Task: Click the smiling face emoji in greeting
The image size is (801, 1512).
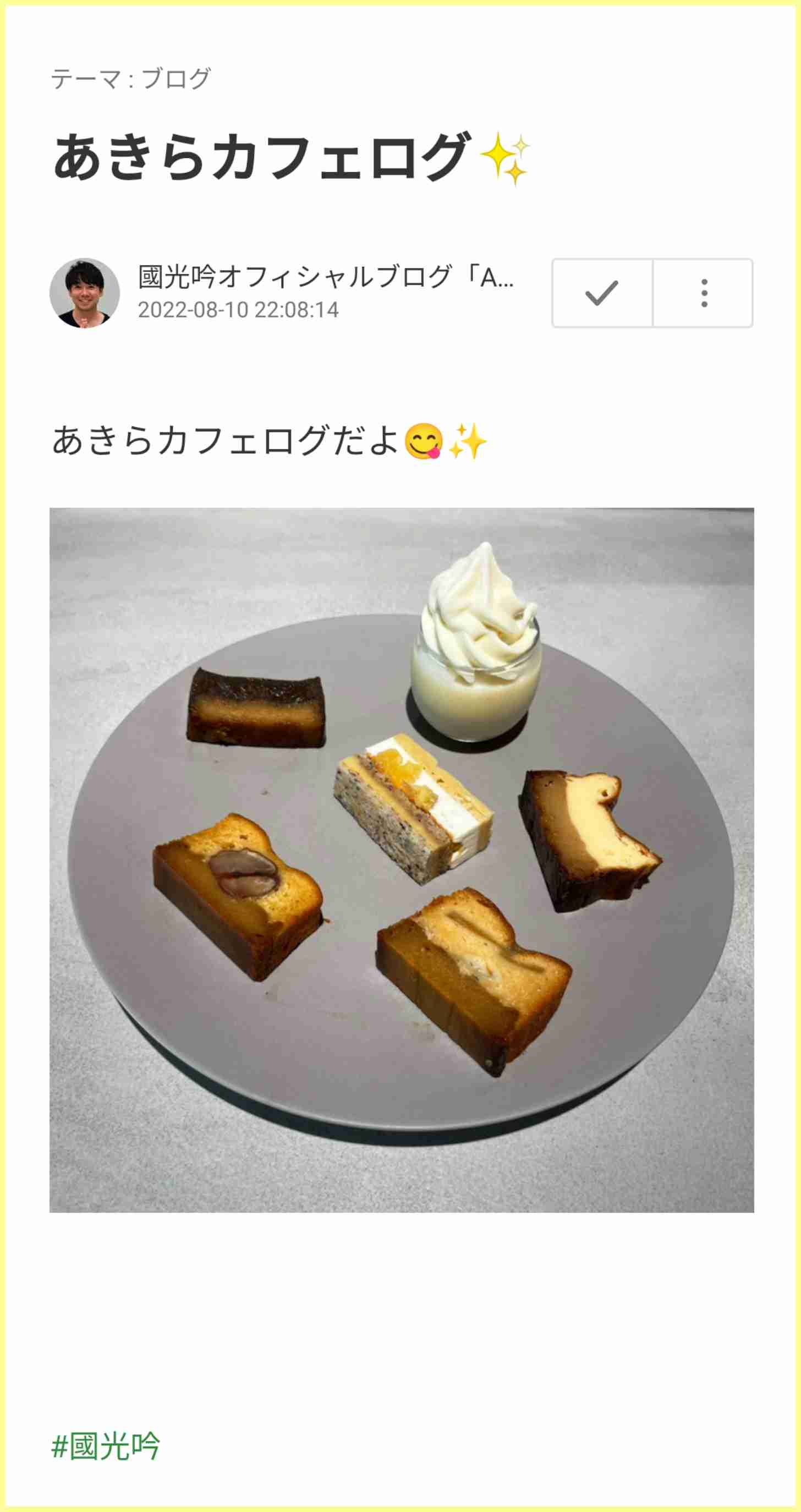Action: (x=425, y=441)
